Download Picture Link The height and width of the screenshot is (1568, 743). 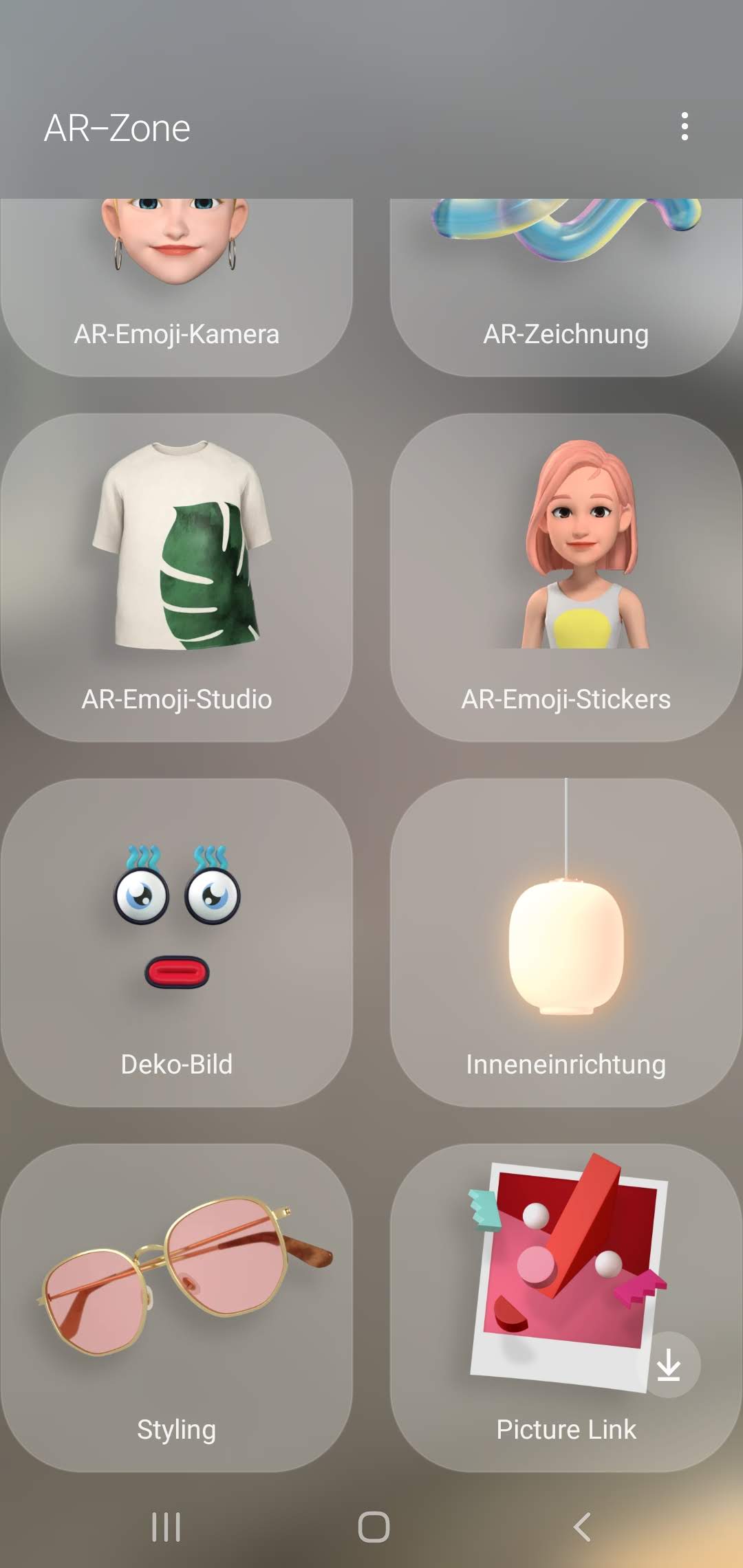pyautogui.click(x=668, y=1364)
